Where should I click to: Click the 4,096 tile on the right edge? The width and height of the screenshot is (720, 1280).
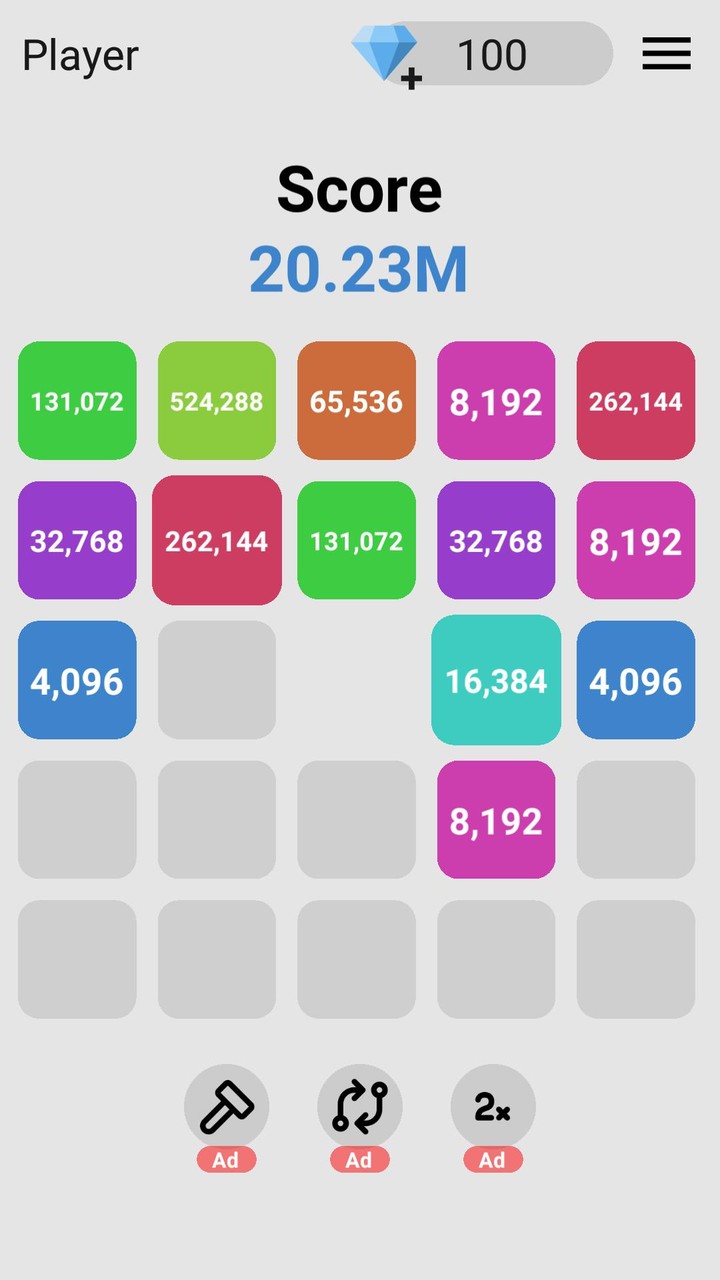(635, 680)
